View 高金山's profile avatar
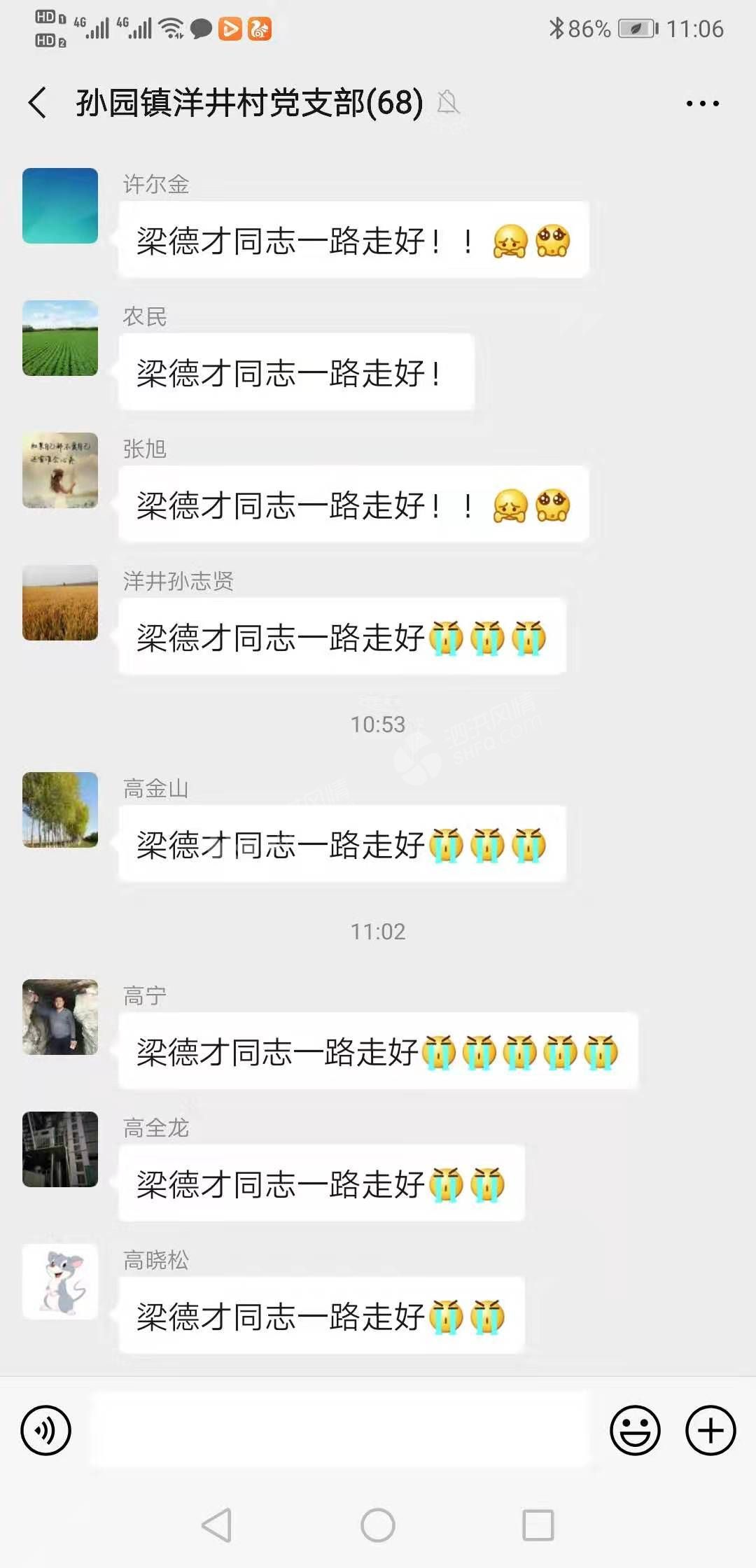The height and width of the screenshot is (1568, 756). coord(60,810)
